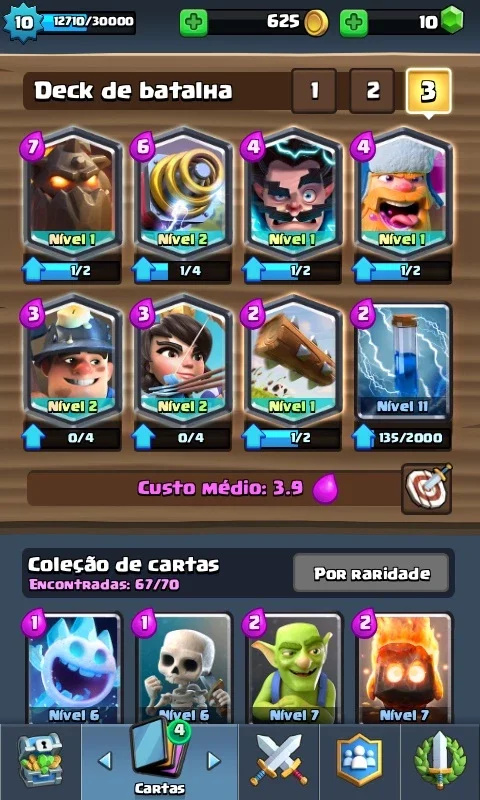The width and height of the screenshot is (480, 800).
Task: Select the Ice Spirit card in the collection
Action: tap(73, 666)
